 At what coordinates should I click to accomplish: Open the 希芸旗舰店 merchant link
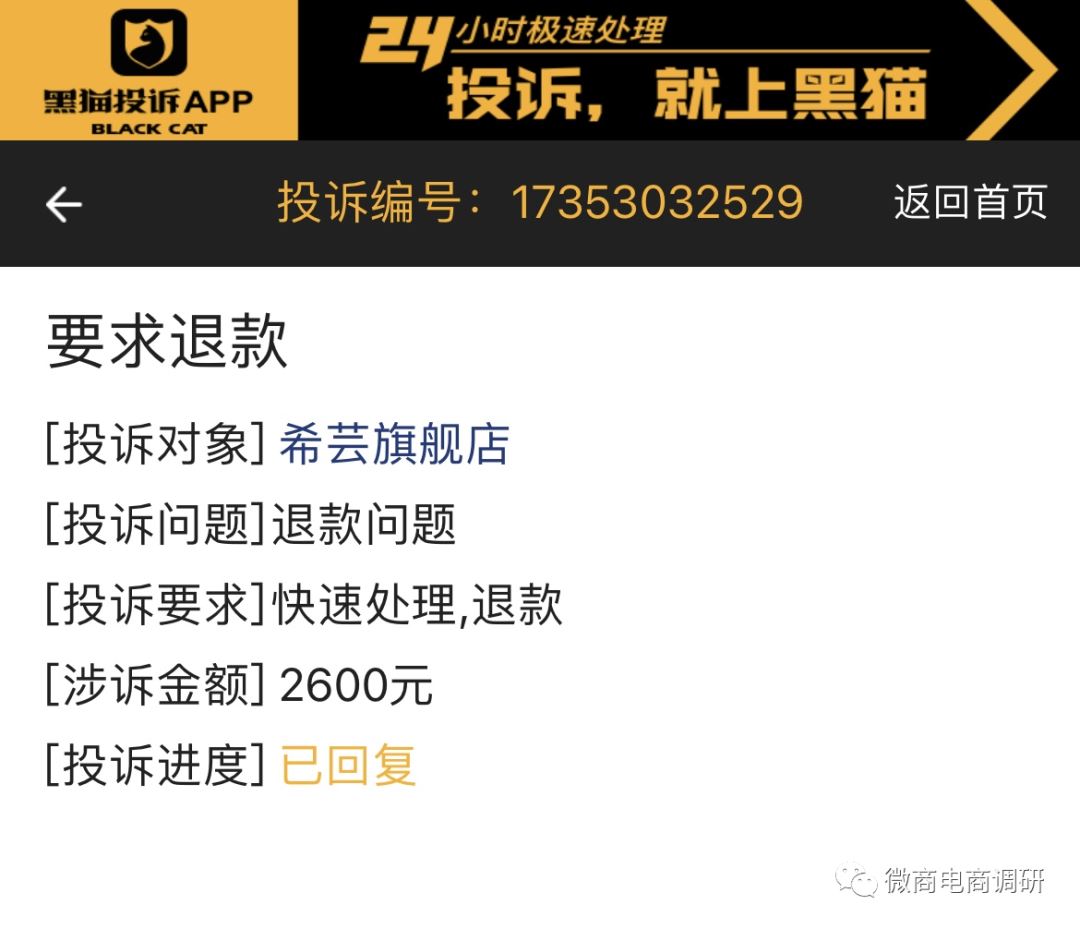coord(394,445)
